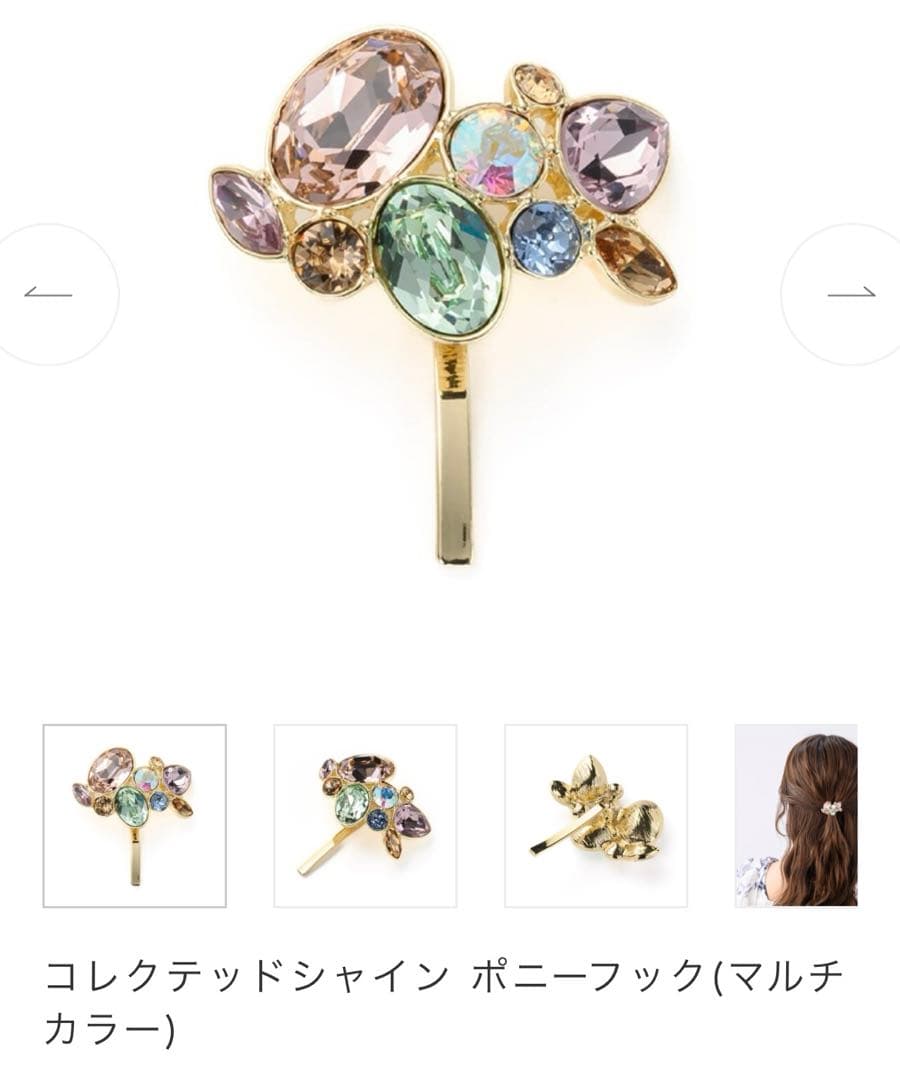Navigate forward with the right arrow
This screenshot has width=900, height=1080.
pyautogui.click(x=852, y=293)
